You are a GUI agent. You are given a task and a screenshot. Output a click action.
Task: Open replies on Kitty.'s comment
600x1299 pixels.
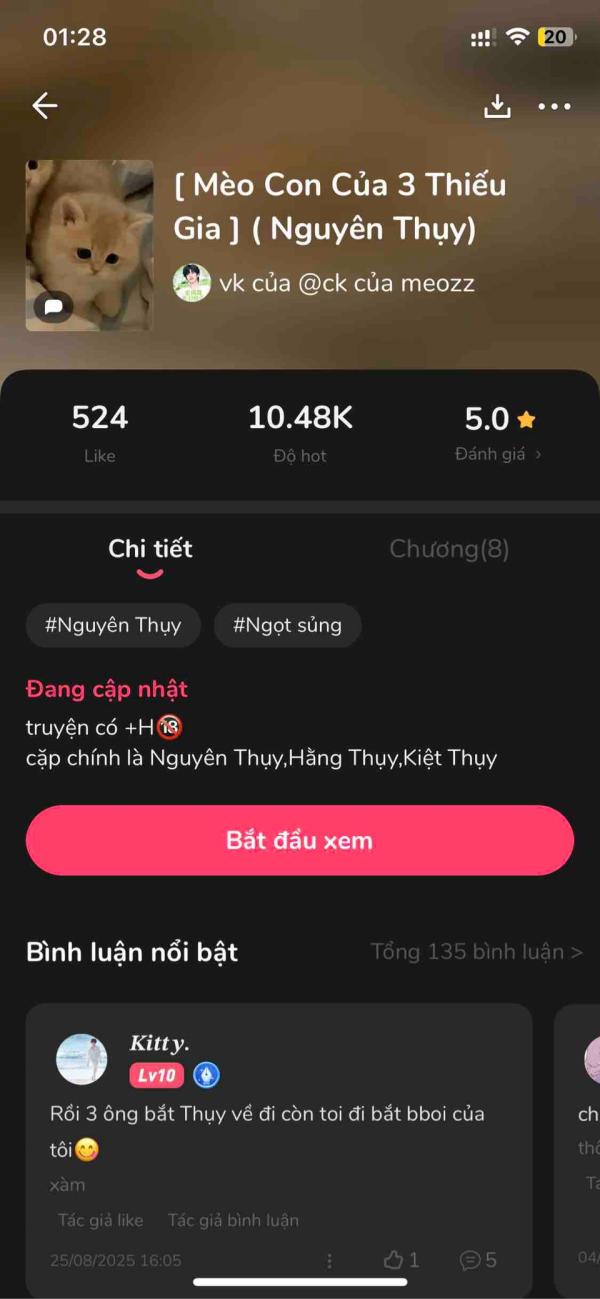(478, 1260)
